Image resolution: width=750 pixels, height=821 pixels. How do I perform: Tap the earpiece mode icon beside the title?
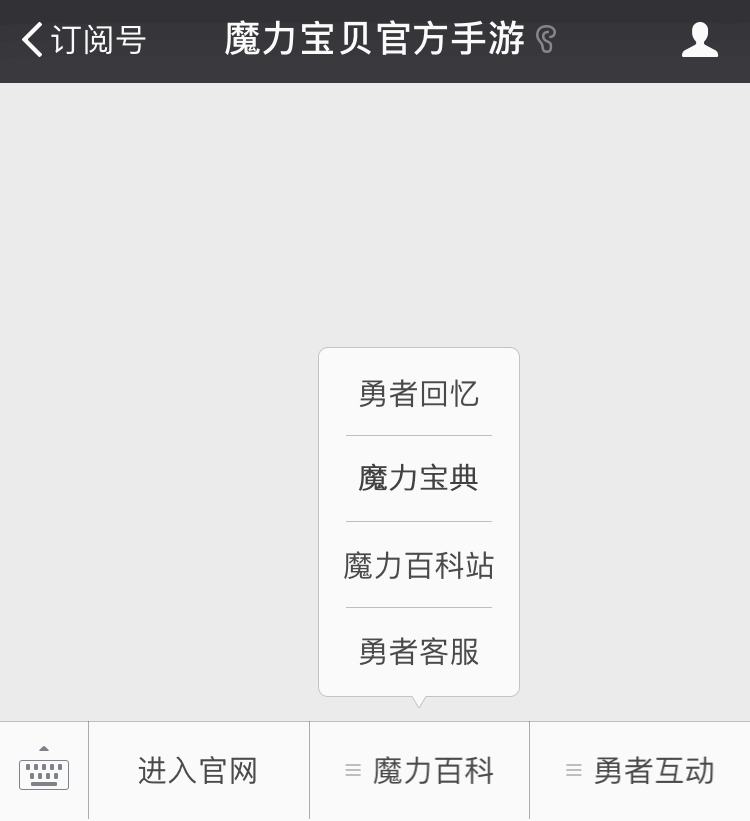pyautogui.click(x=545, y=40)
